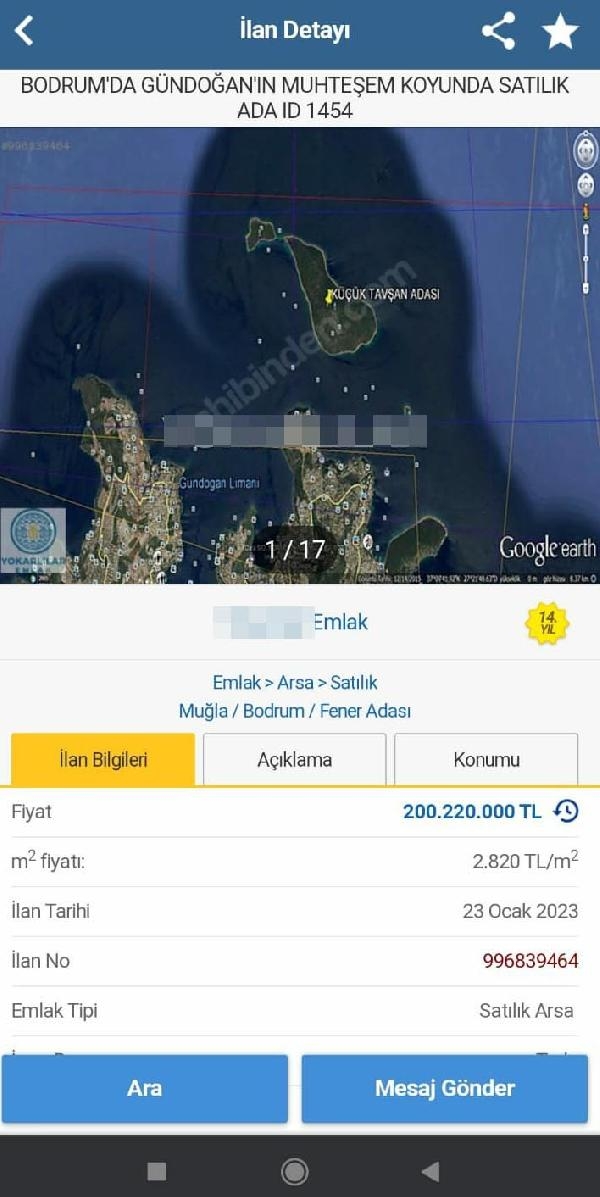Select the İlan Bilgileri tab
This screenshot has width=600, height=1197.
pyautogui.click(x=103, y=760)
